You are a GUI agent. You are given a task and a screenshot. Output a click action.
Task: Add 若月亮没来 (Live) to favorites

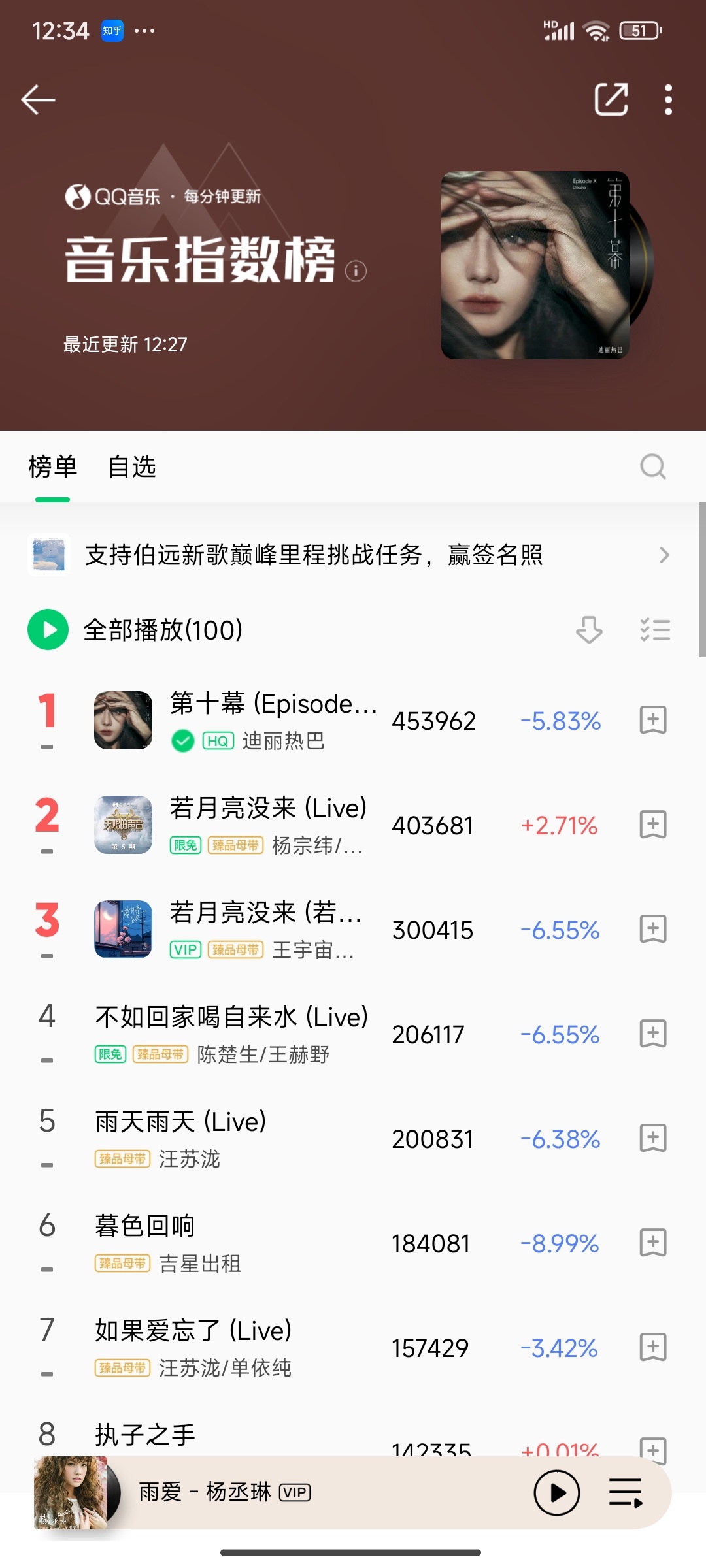[x=652, y=825]
